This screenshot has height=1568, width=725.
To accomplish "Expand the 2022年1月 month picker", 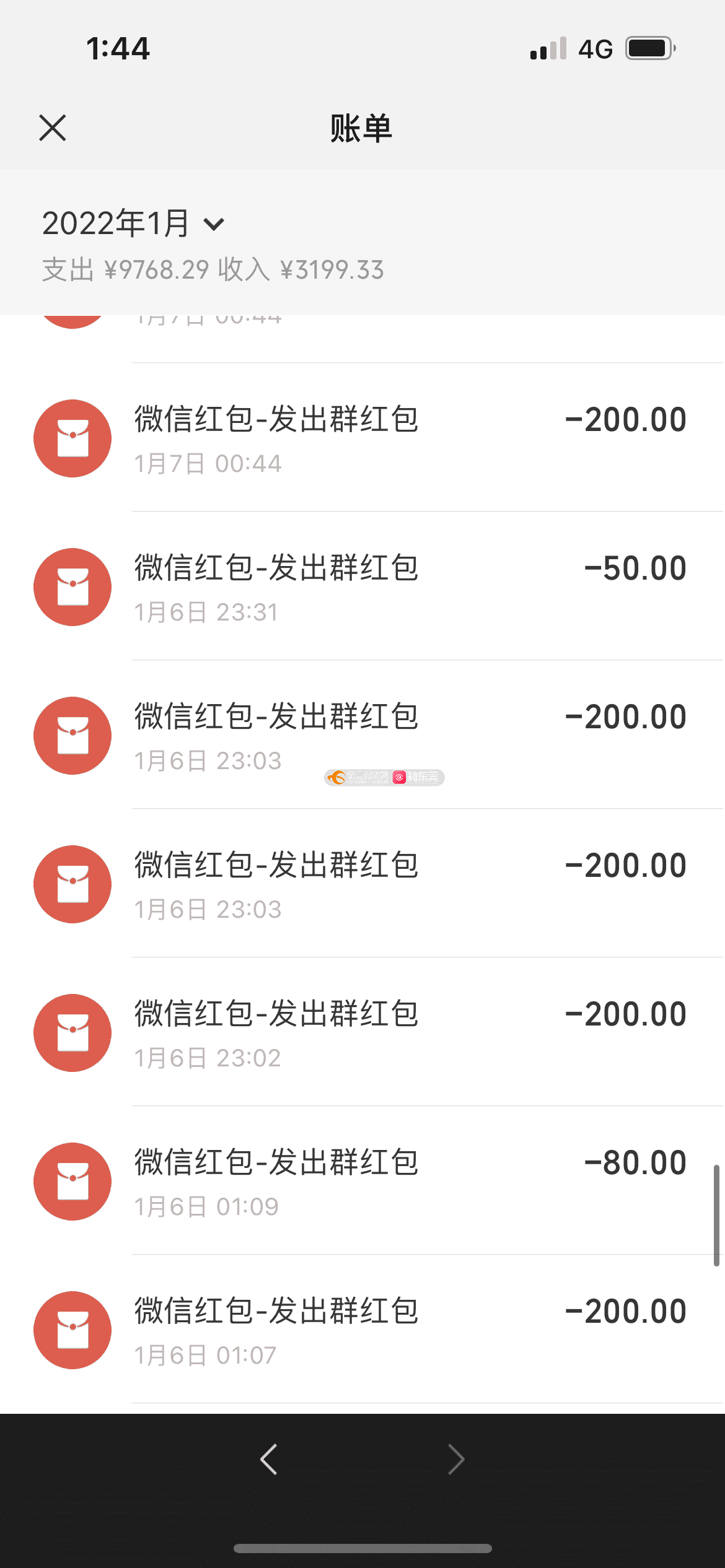I will pos(133,224).
